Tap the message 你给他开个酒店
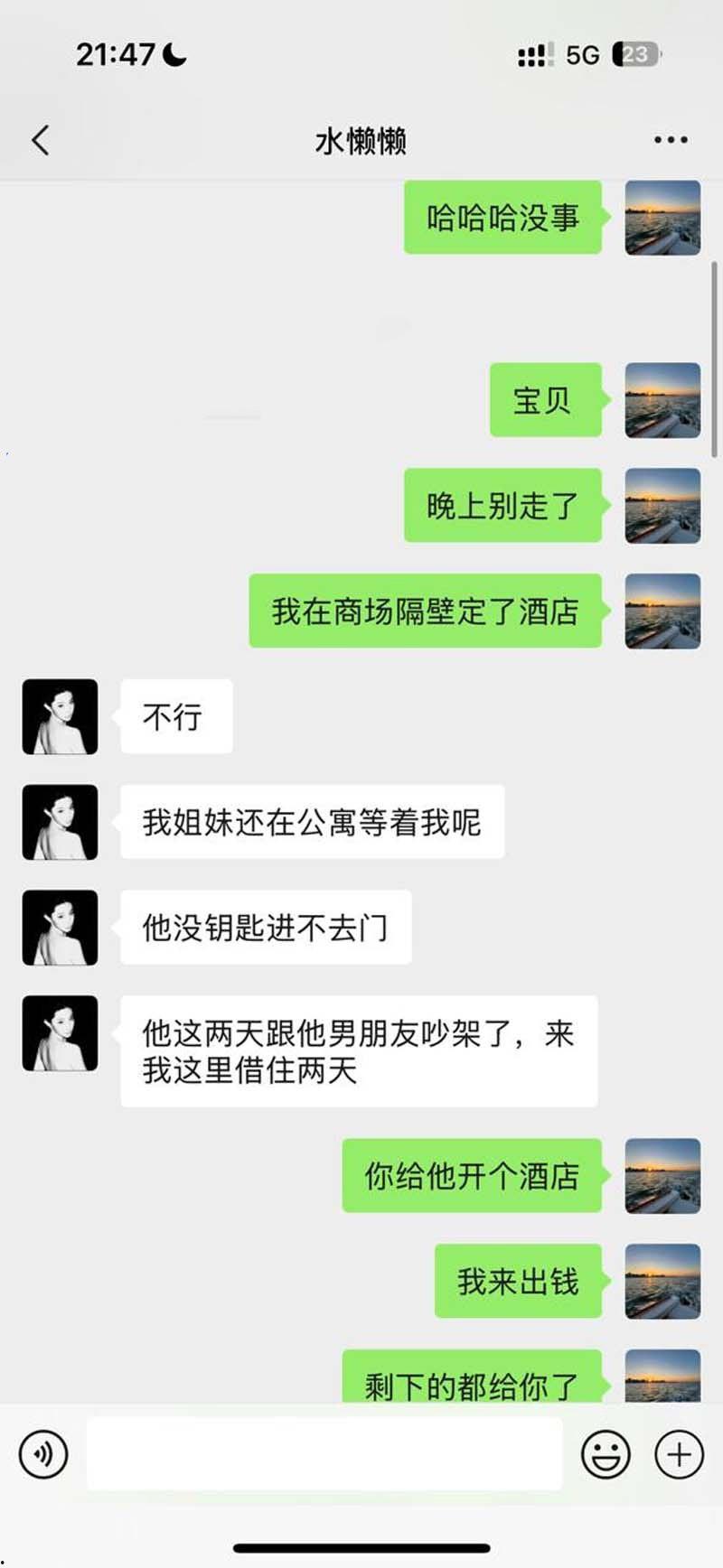 click(x=471, y=1176)
